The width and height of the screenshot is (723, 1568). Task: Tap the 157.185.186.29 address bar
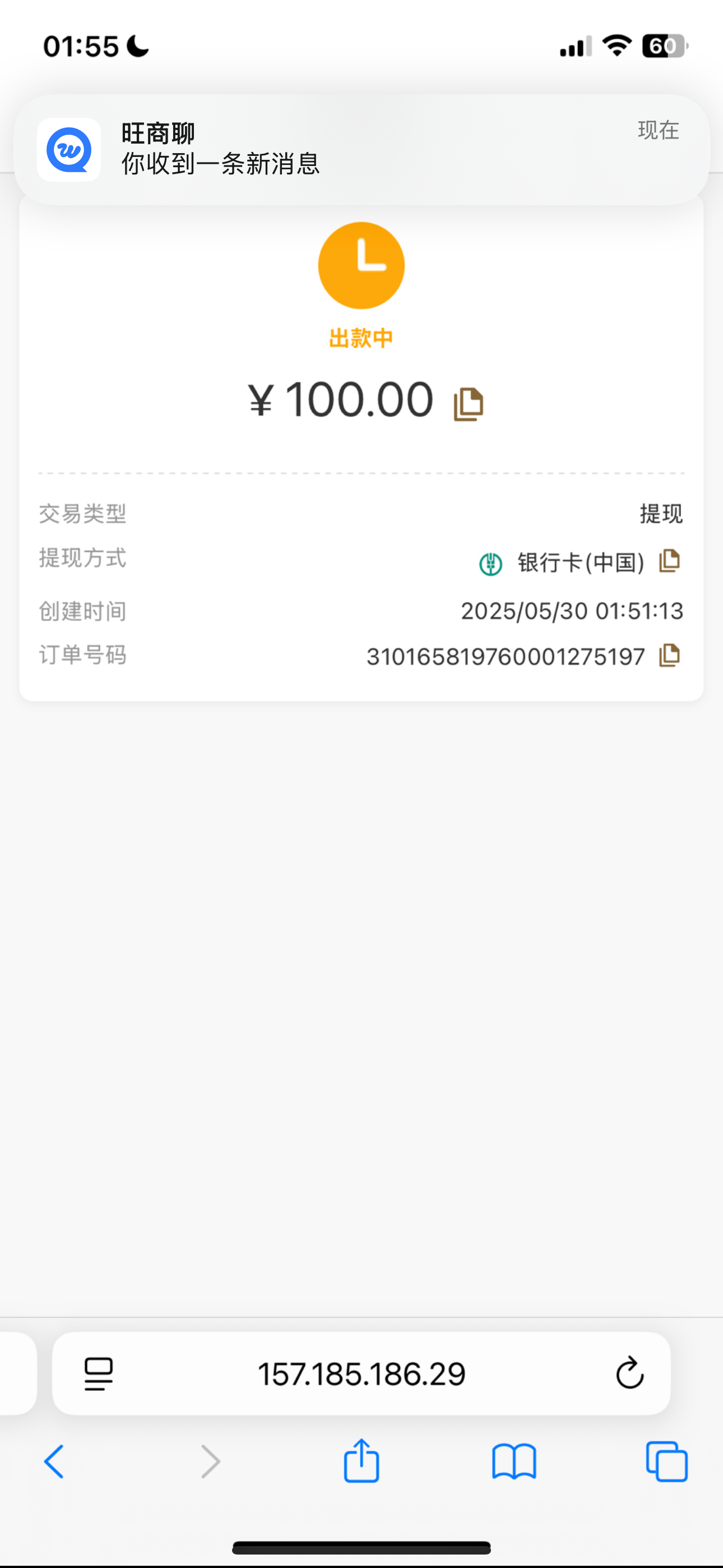tap(361, 1374)
